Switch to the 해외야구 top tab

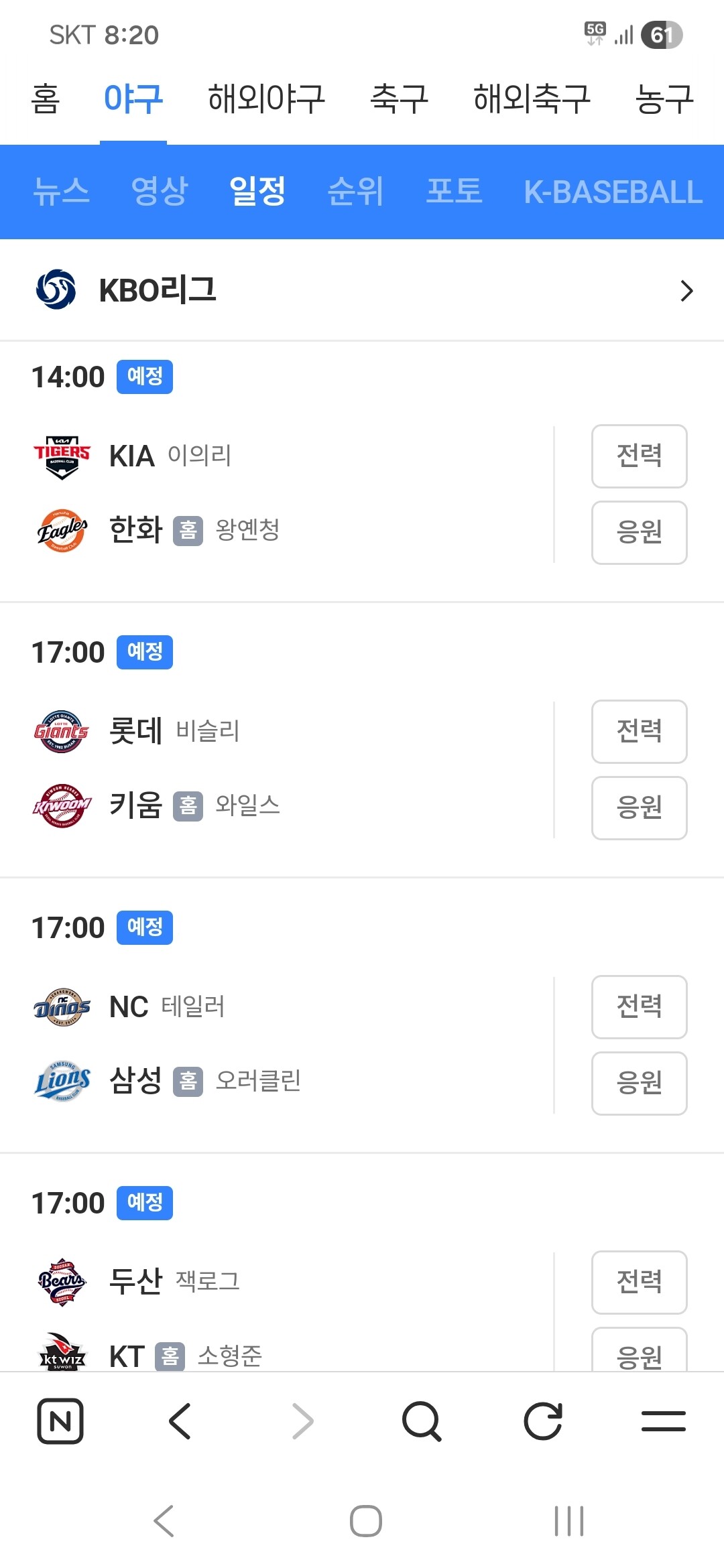click(266, 99)
